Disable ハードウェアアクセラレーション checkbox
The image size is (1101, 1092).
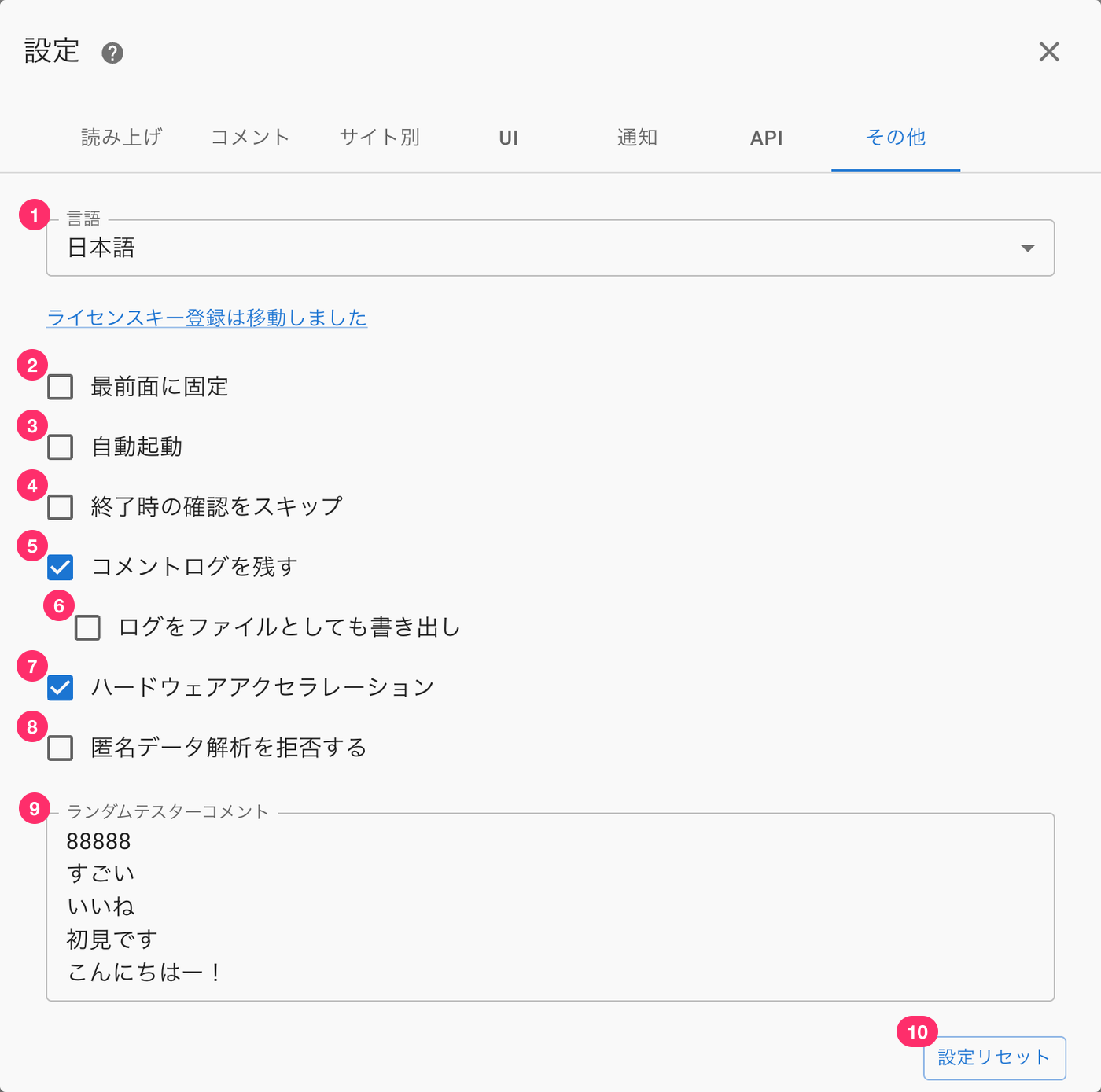(x=61, y=687)
